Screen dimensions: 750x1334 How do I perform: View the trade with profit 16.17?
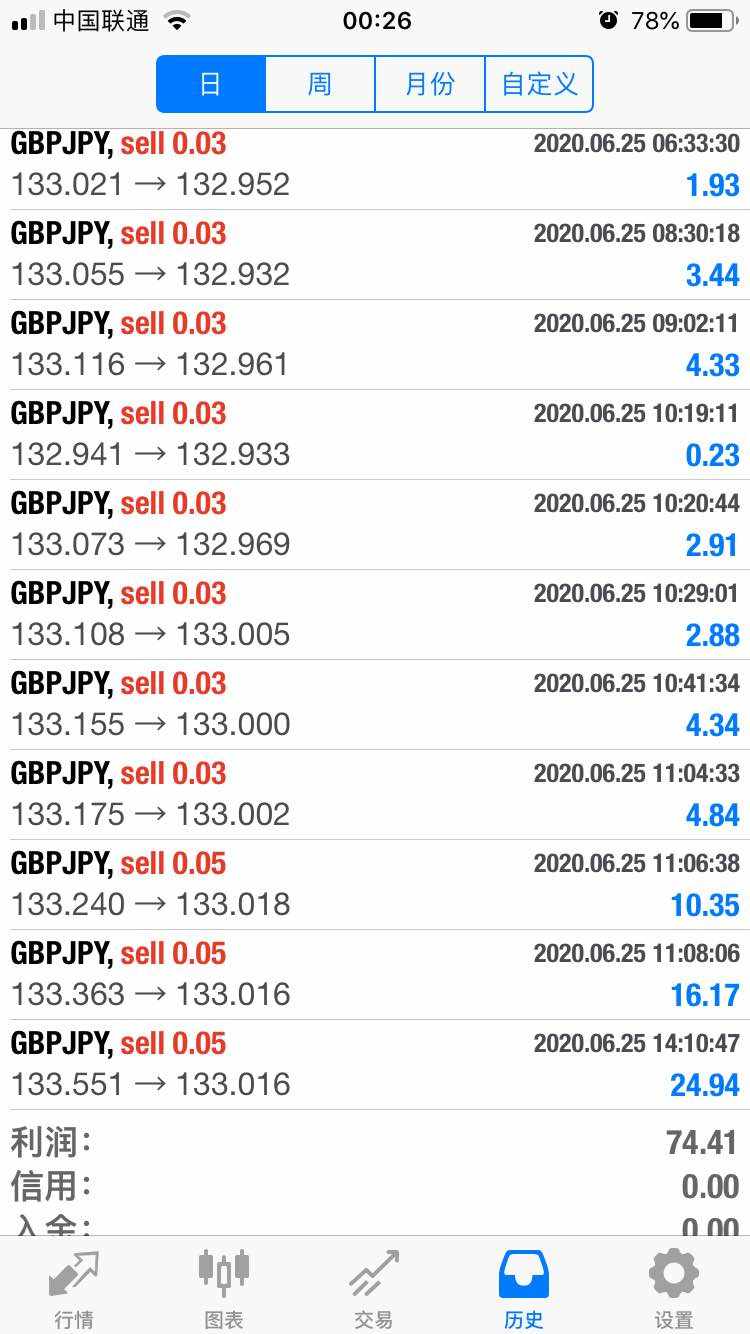[375, 974]
